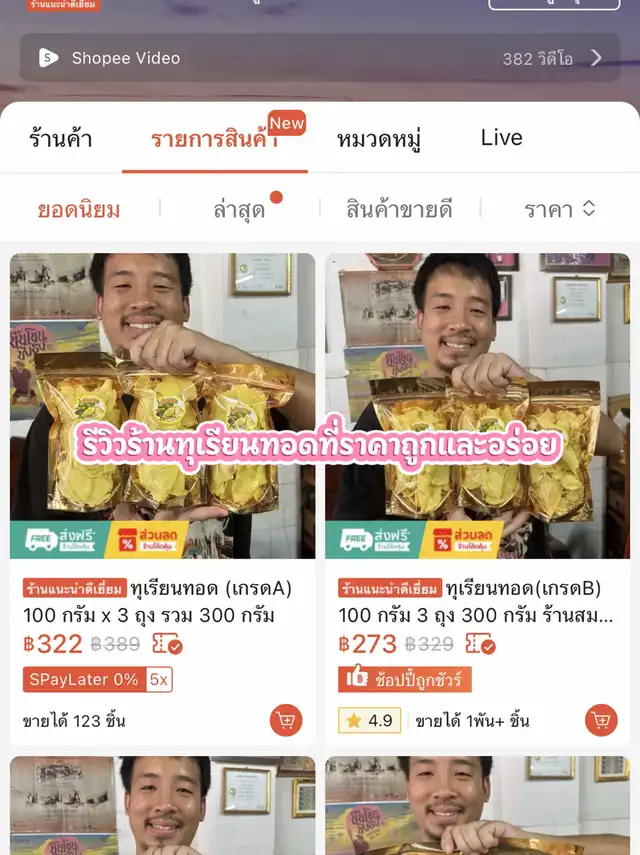
Task: Switch to the Live tab
Action: pyautogui.click(x=501, y=138)
